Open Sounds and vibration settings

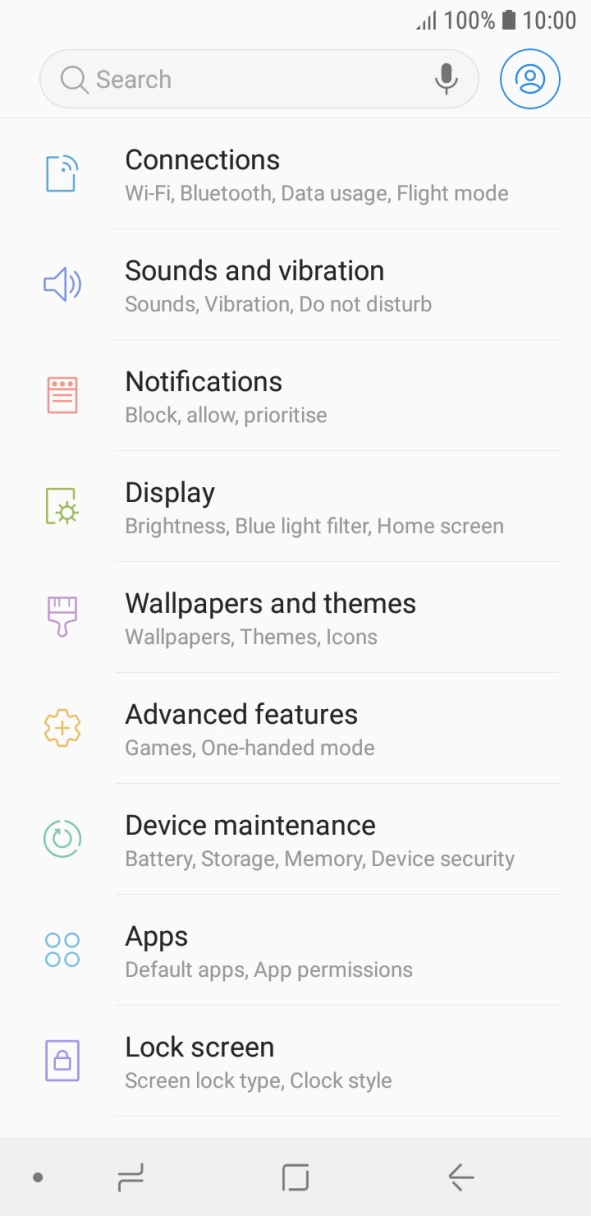295,285
